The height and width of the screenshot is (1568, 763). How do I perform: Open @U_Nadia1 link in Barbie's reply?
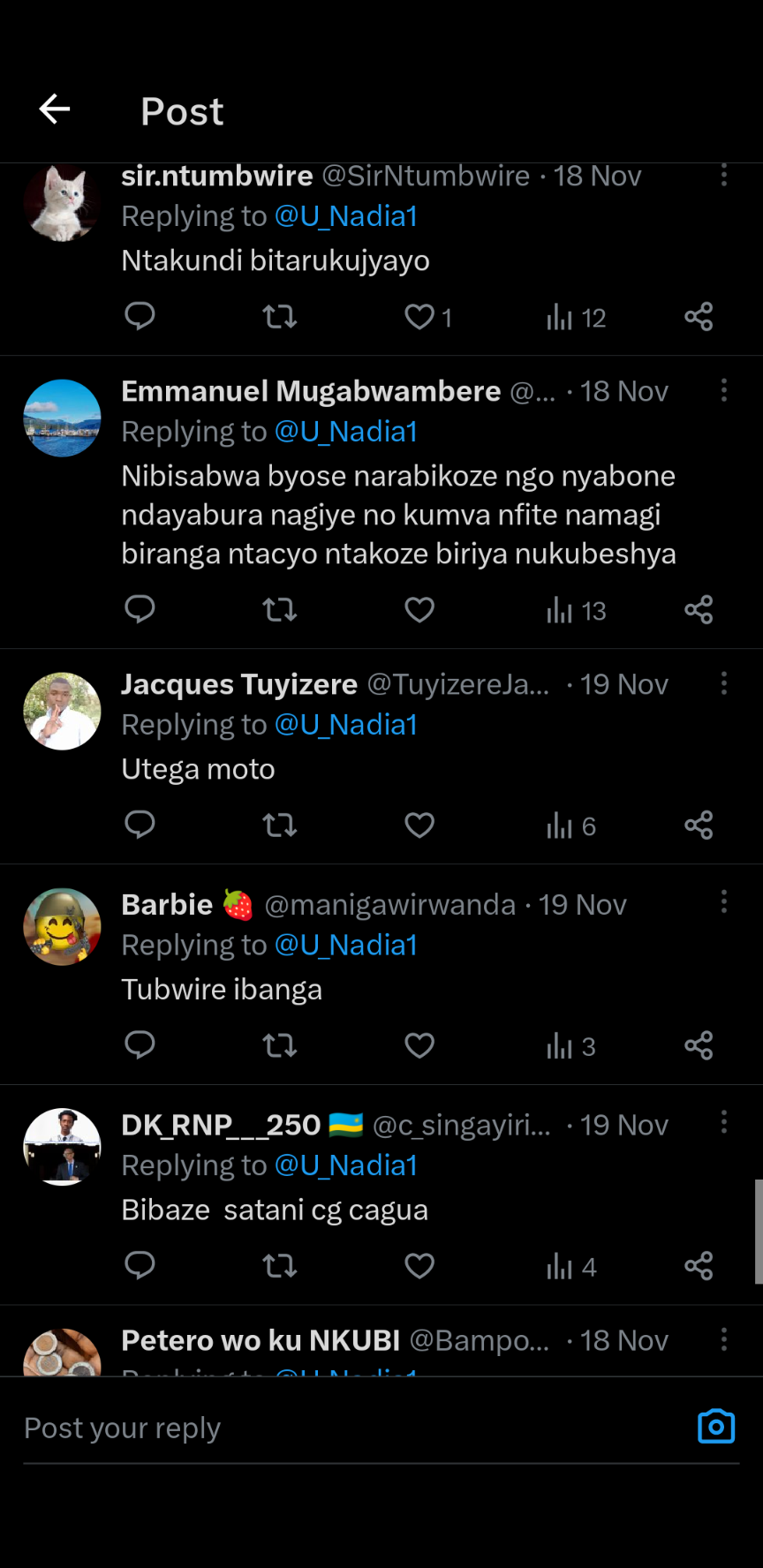point(346,946)
